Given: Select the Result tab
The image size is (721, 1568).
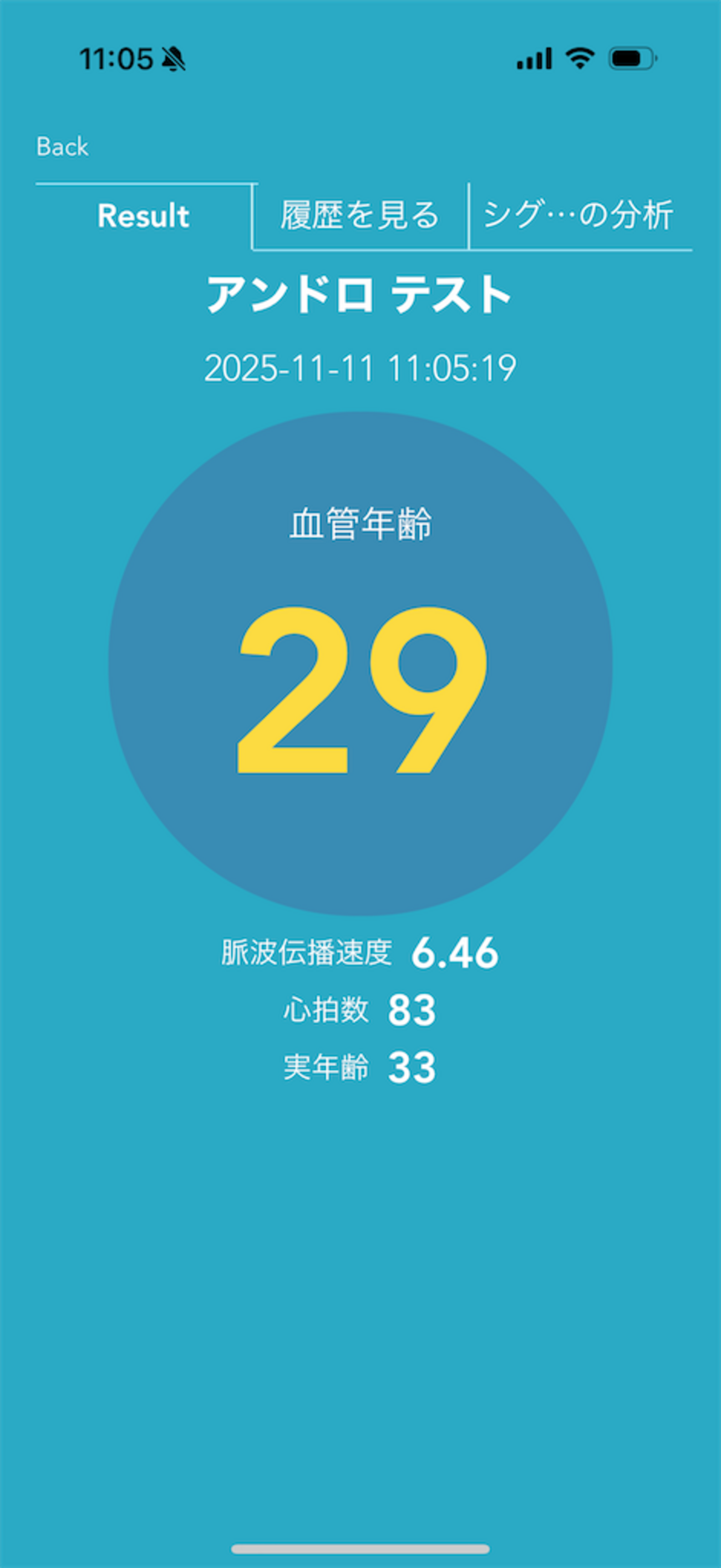Looking at the screenshot, I should [144, 216].
